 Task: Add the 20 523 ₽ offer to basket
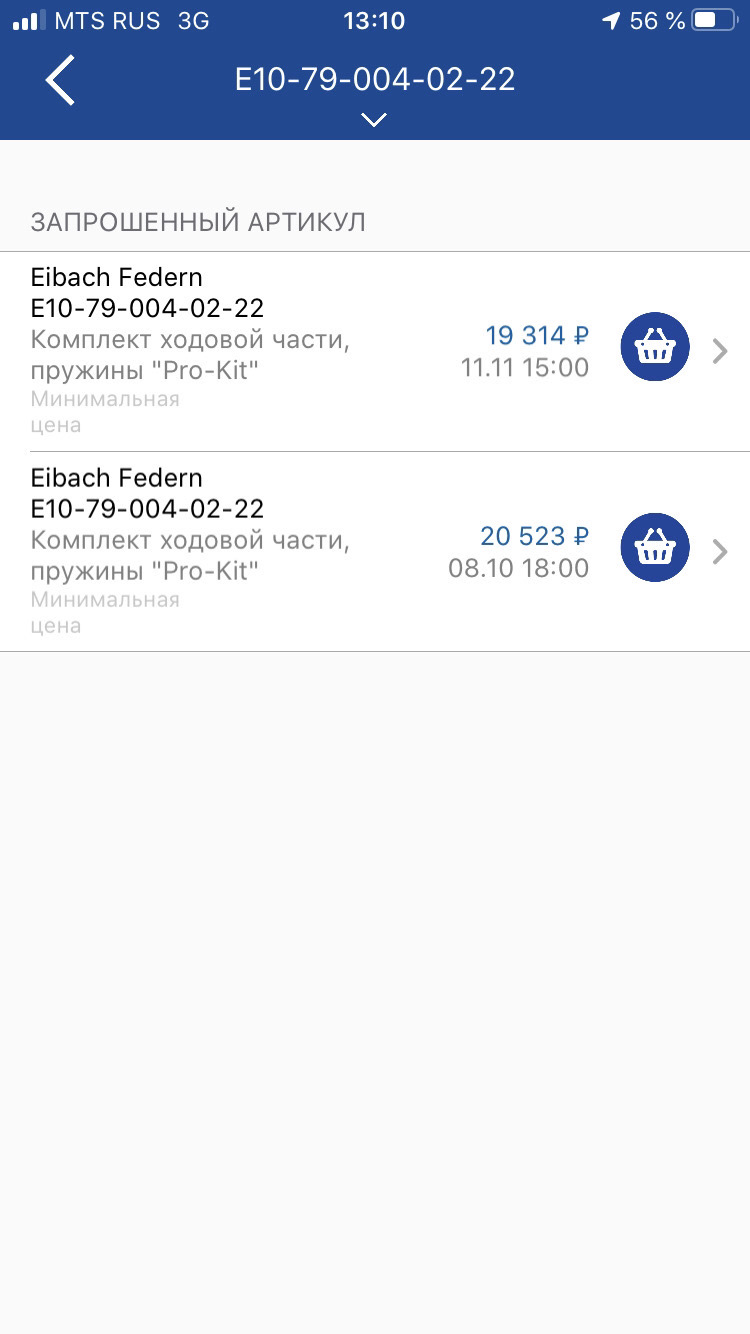point(654,547)
